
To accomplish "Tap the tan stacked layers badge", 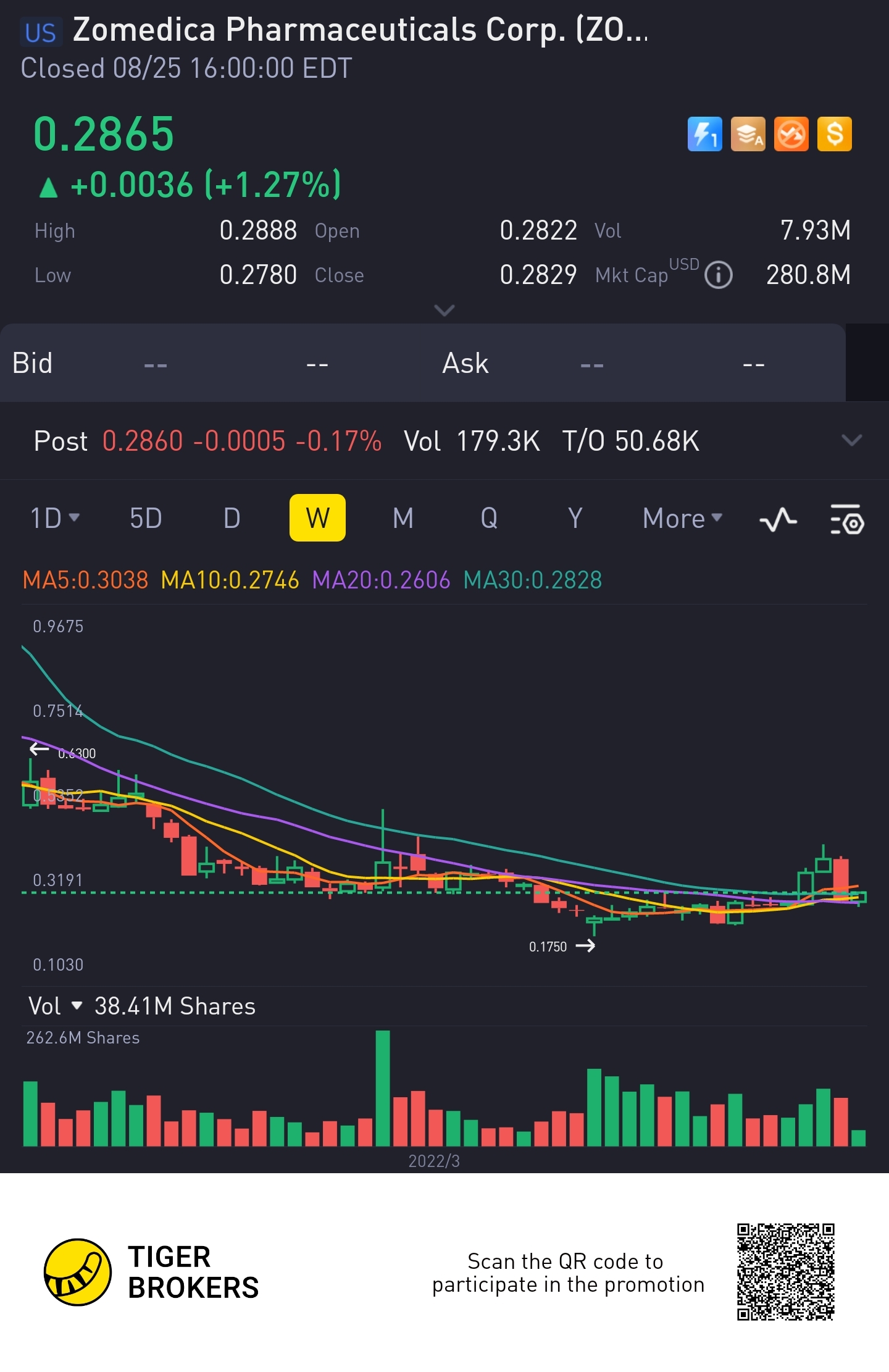I will [x=748, y=134].
